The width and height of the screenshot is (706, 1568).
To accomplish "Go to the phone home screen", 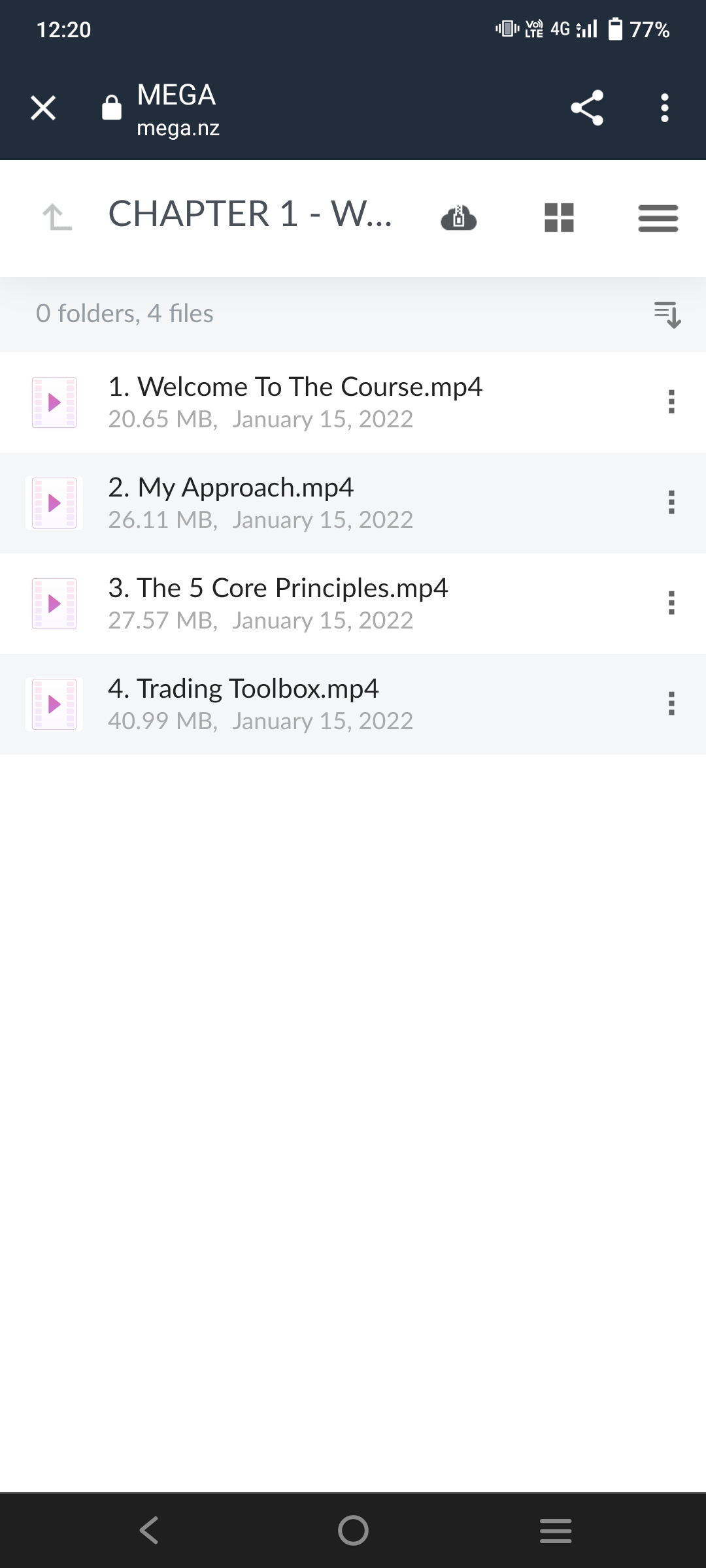I will pyautogui.click(x=353, y=1530).
